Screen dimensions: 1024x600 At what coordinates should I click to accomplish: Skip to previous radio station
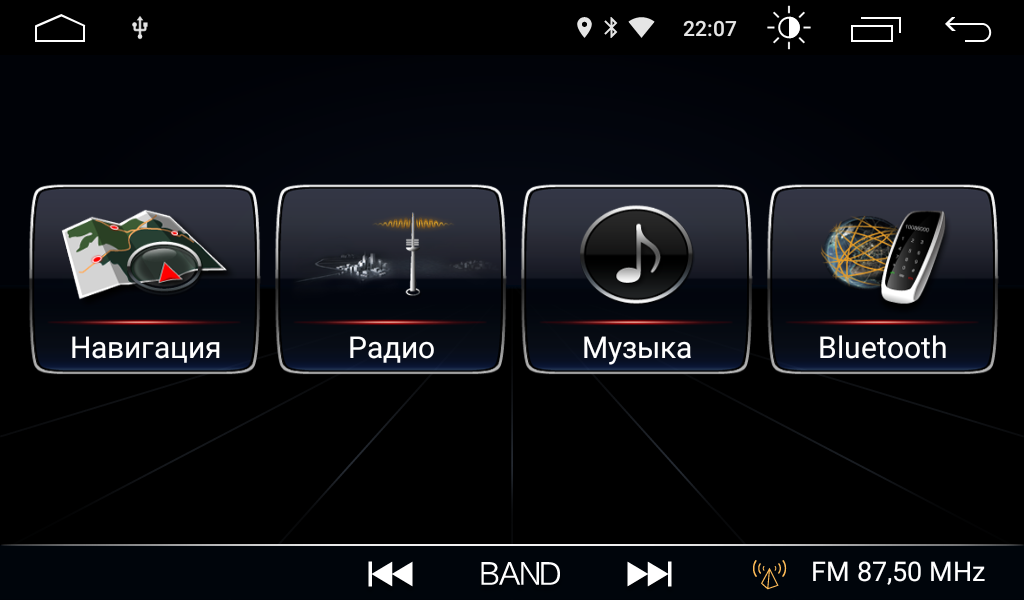coord(390,574)
